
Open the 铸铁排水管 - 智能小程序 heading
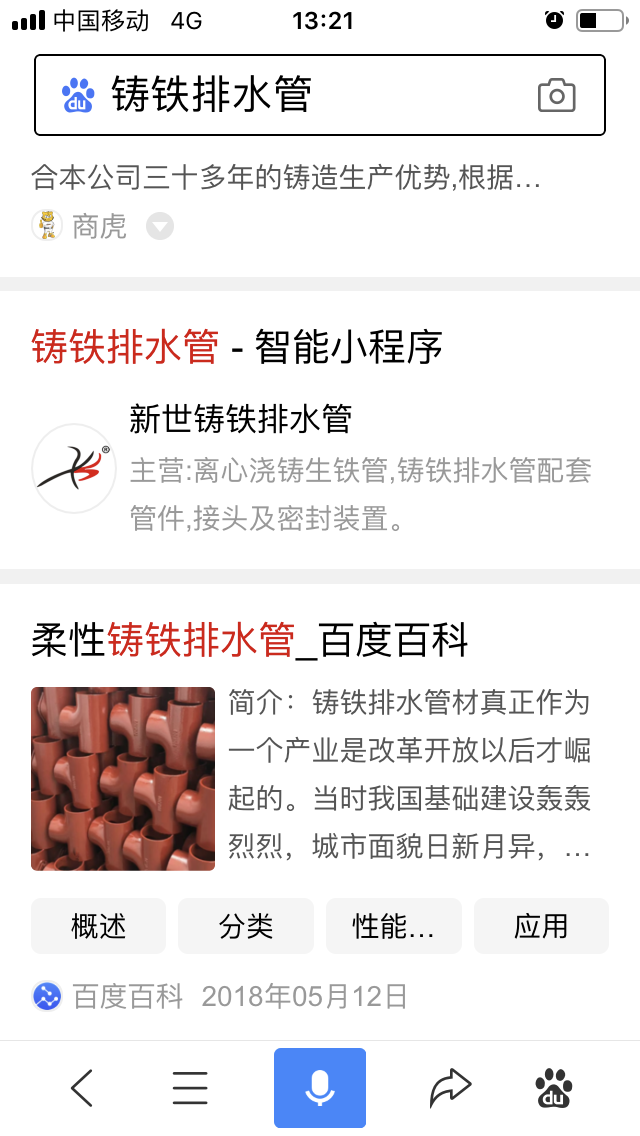(236, 347)
